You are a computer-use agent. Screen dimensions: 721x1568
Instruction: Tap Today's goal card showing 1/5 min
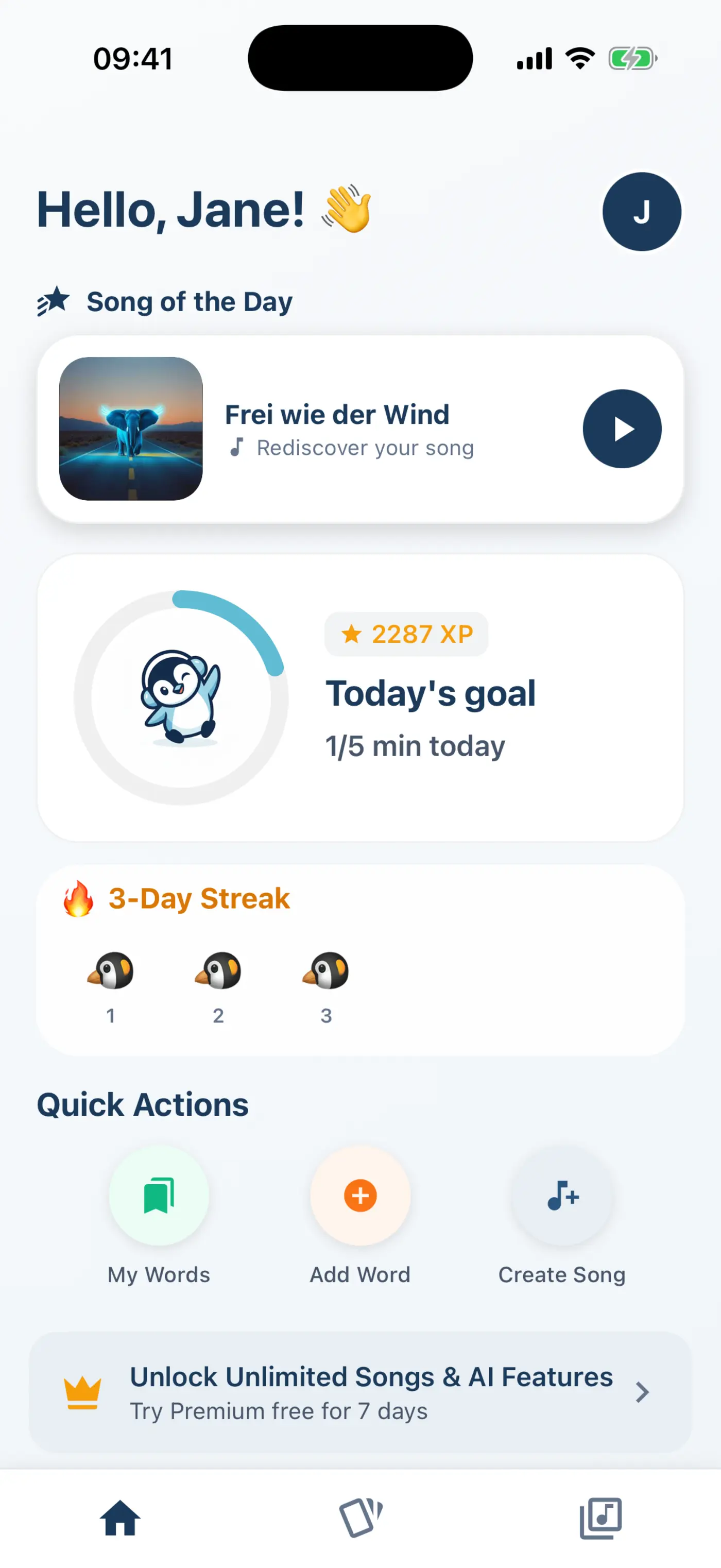click(x=432, y=693)
